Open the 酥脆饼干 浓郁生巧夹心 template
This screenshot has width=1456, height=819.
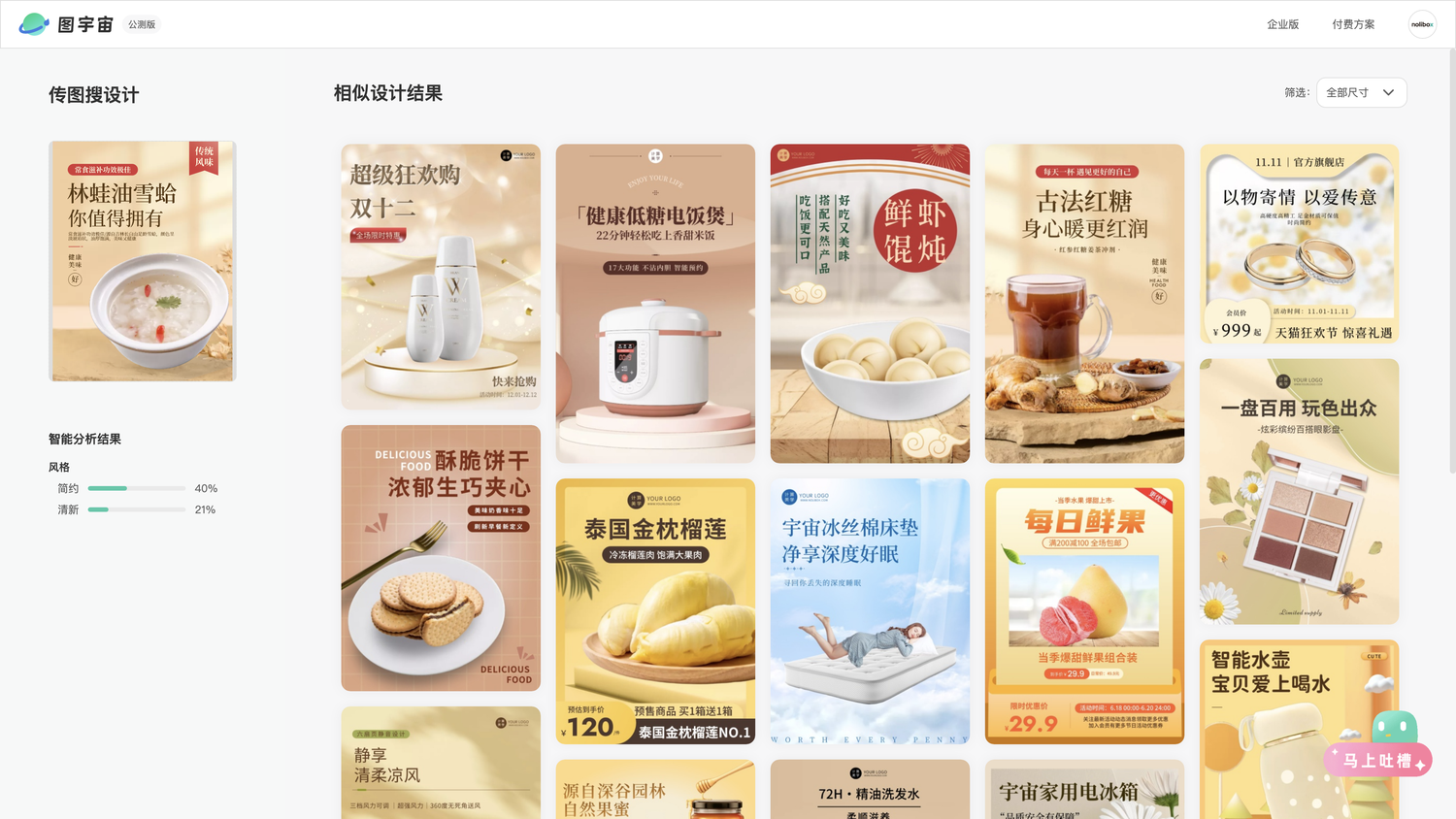(x=441, y=558)
